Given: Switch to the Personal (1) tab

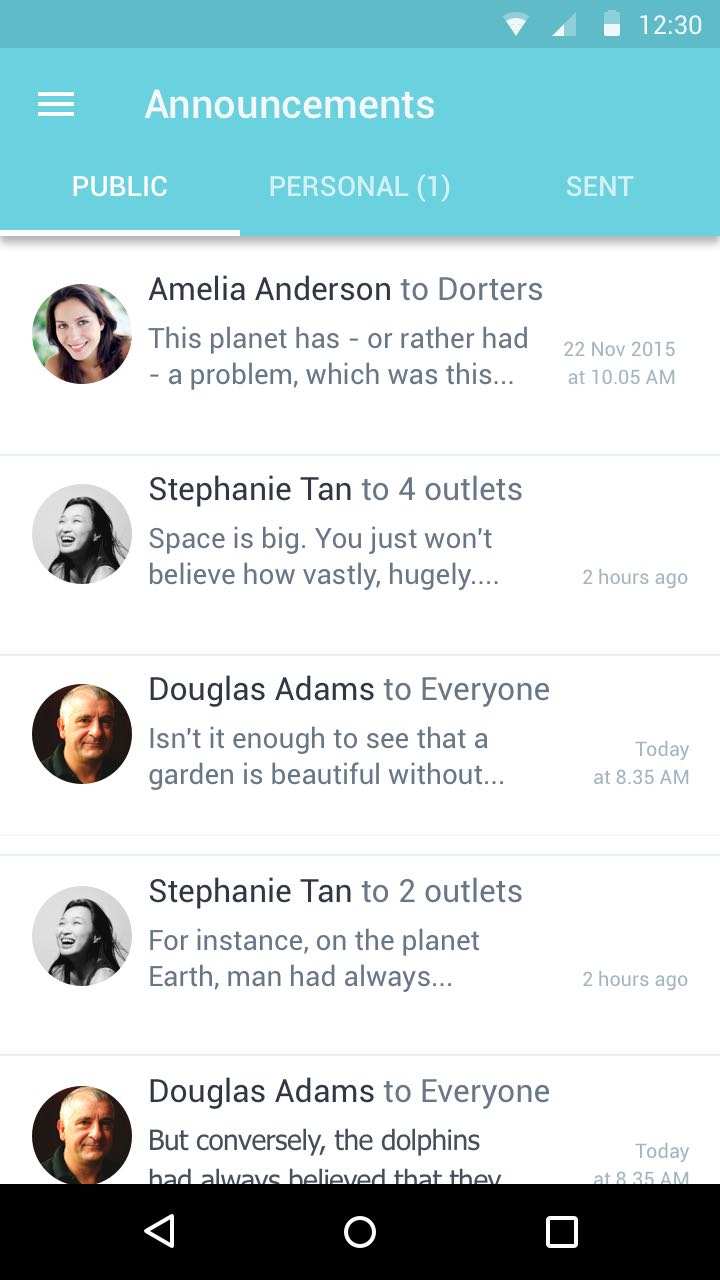Looking at the screenshot, I should click(359, 187).
